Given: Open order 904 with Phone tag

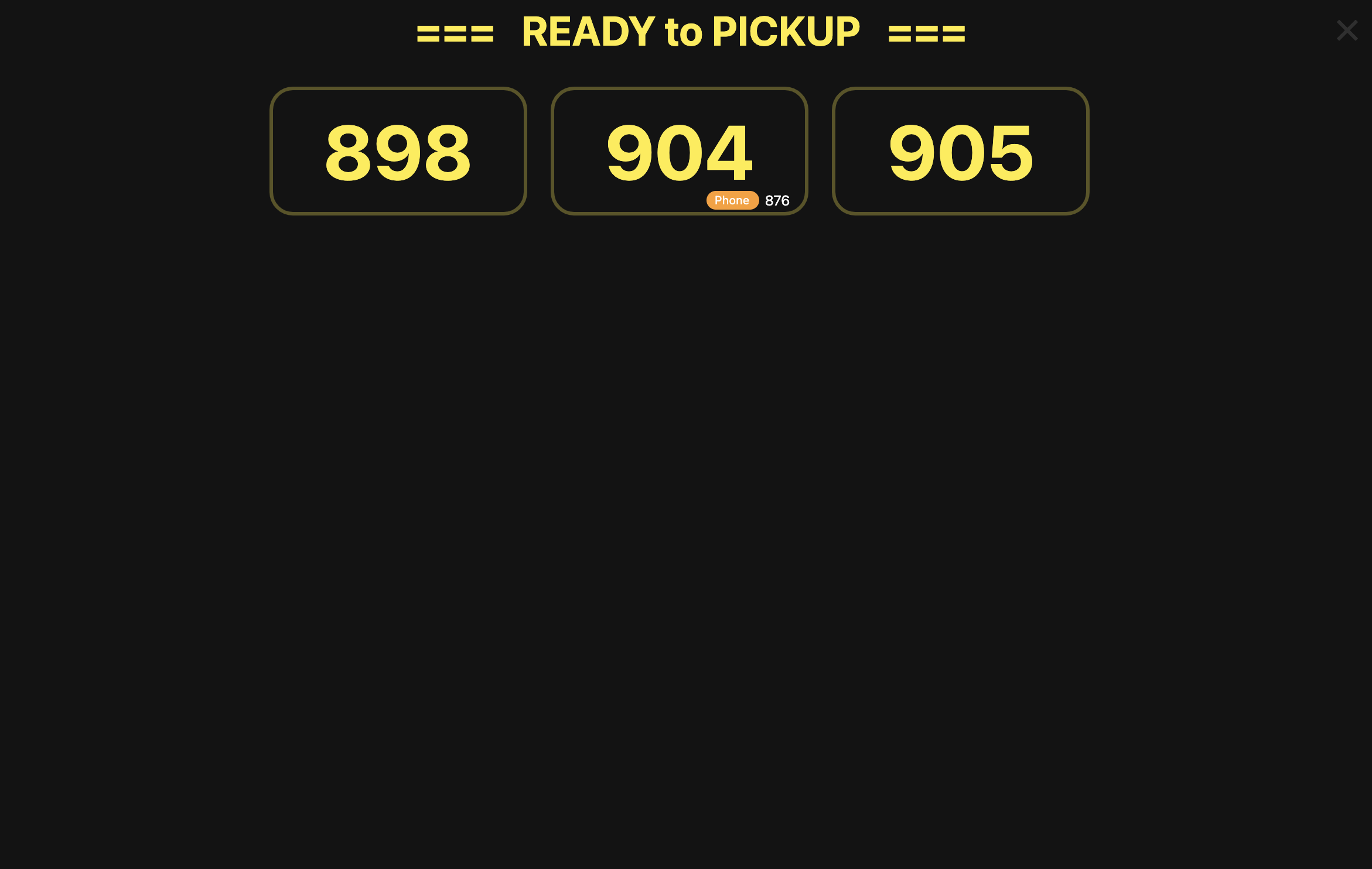Looking at the screenshot, I should click(679, 151).
